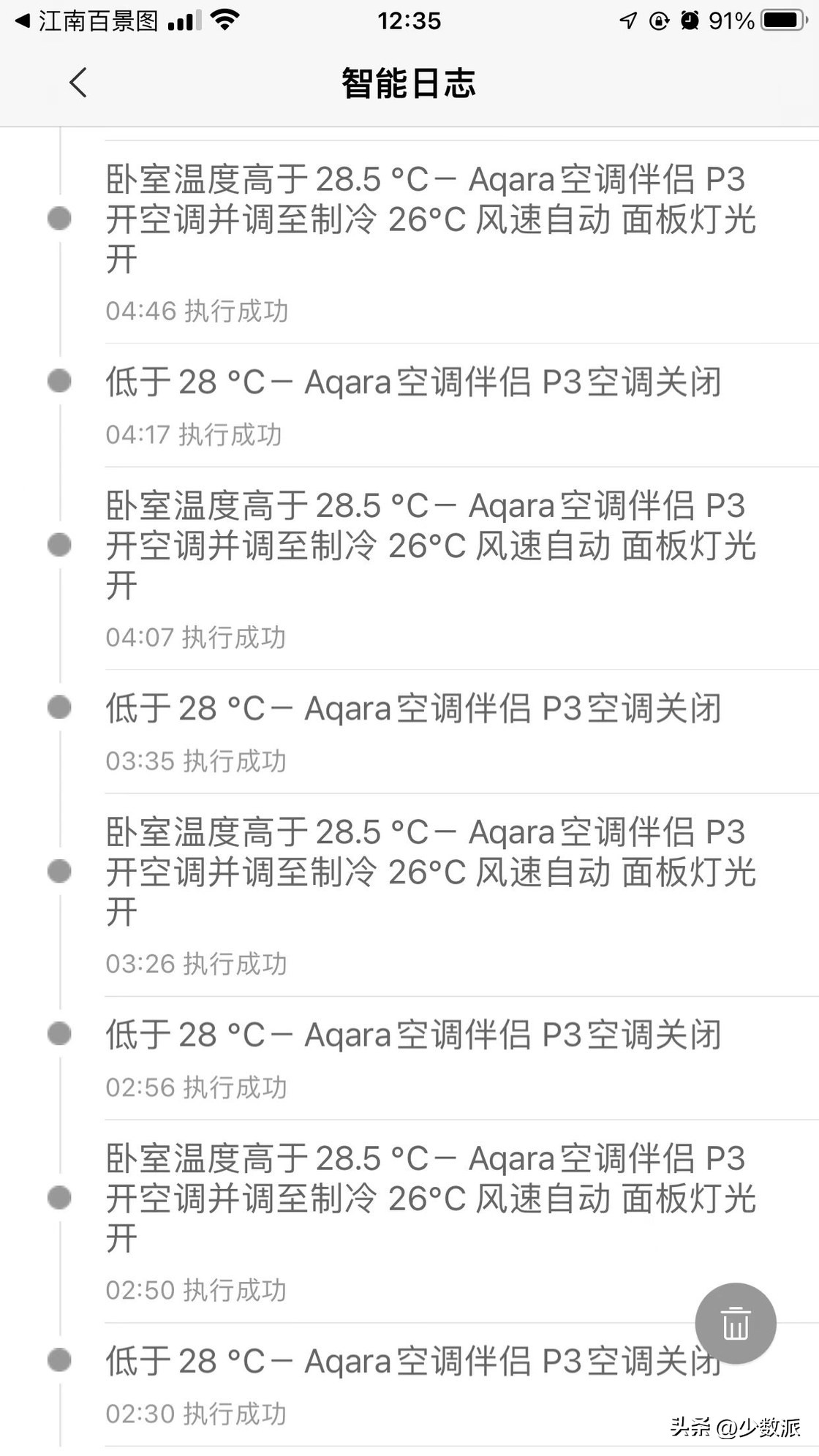Tap the 12:35 clock in status bar

point(409,20)
